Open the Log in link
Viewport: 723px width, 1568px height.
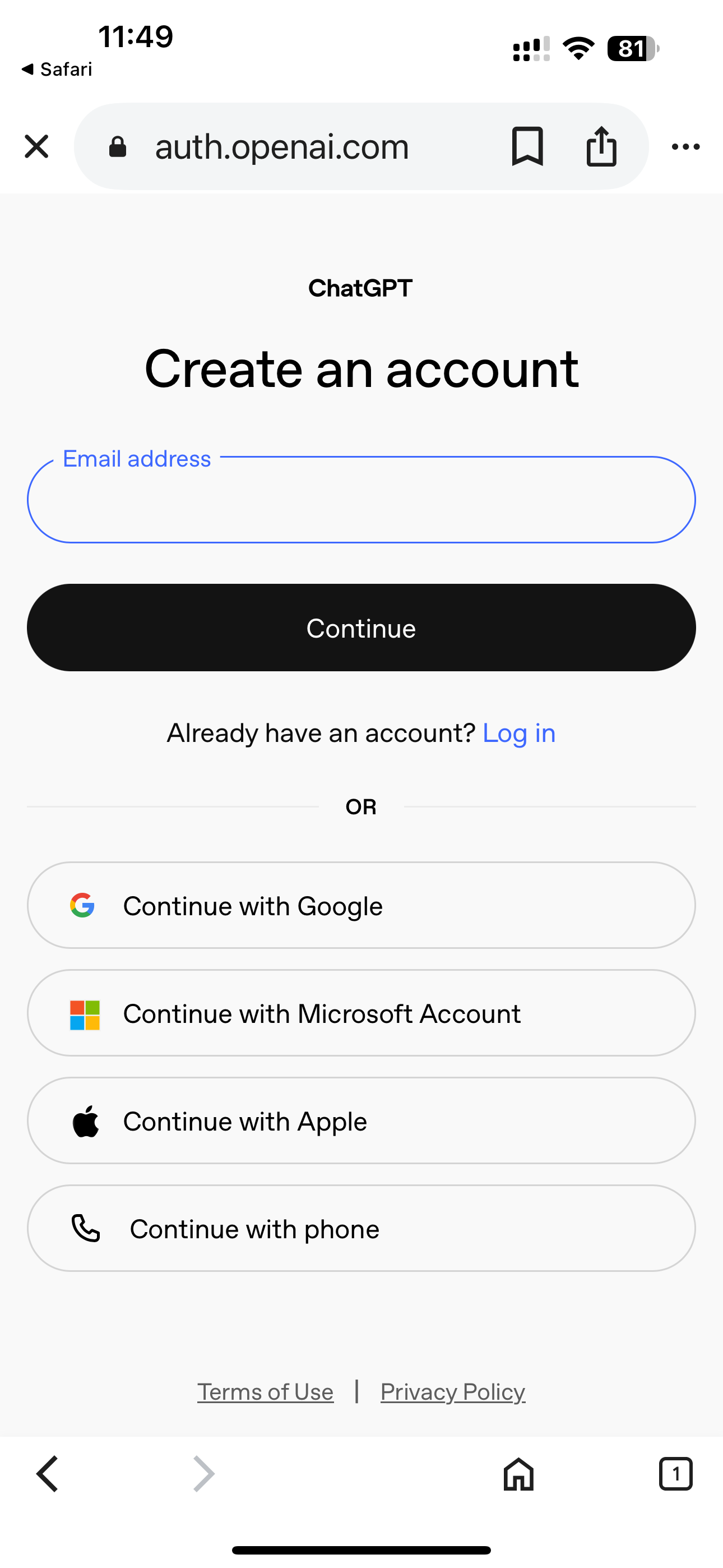pos(518,733)
